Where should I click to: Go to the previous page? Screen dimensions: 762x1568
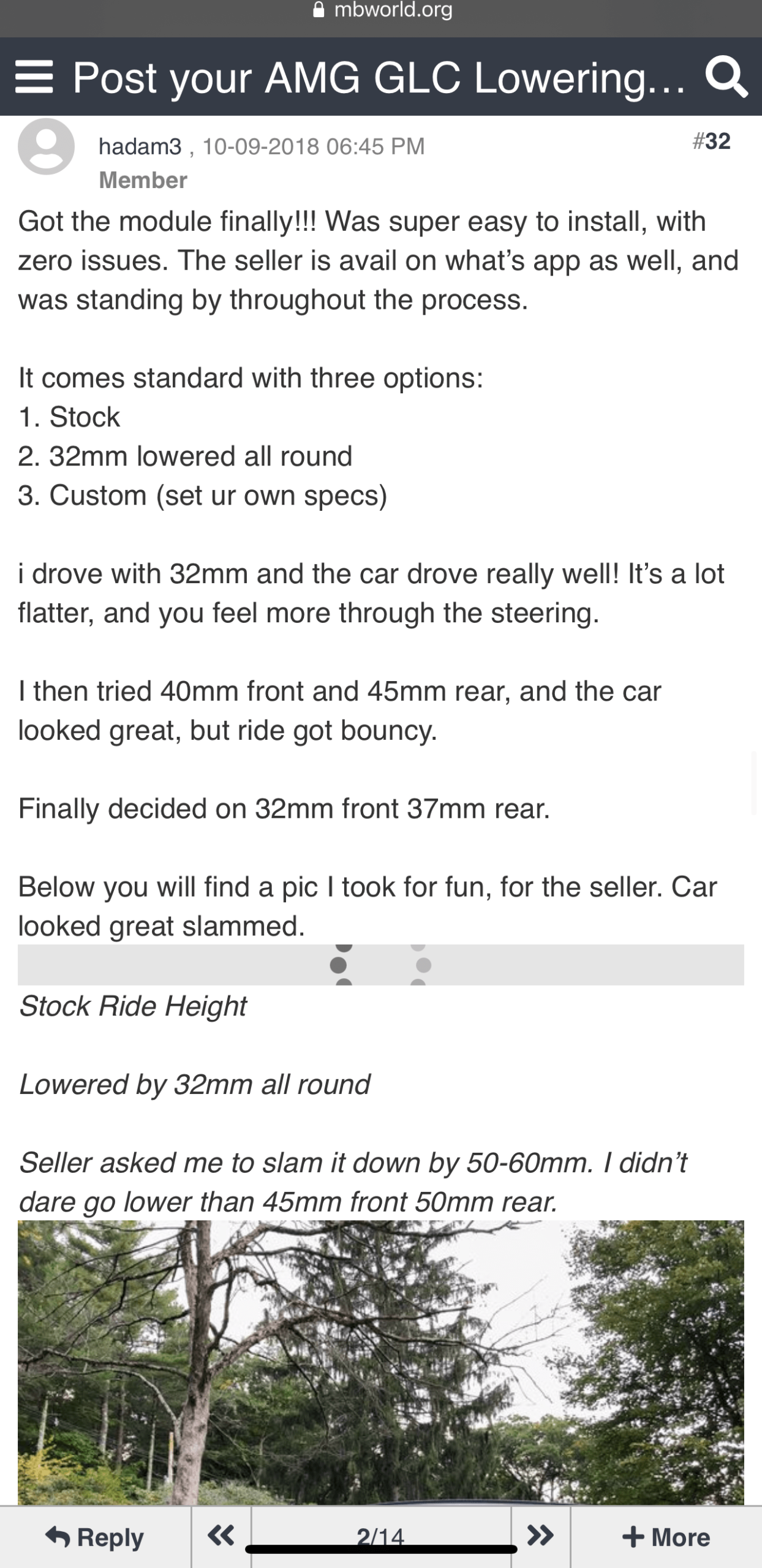point(221,1536)
